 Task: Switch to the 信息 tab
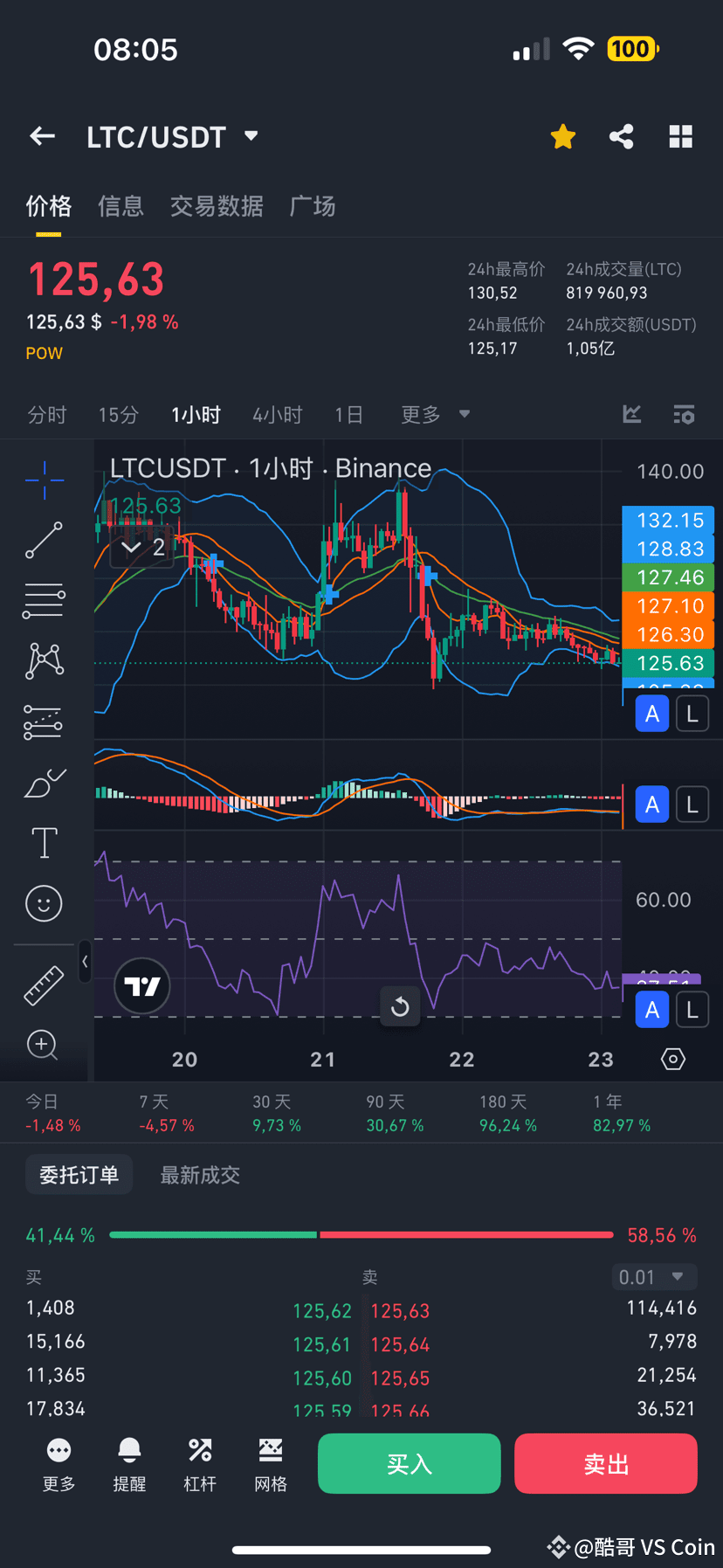(x=120, y=206)
